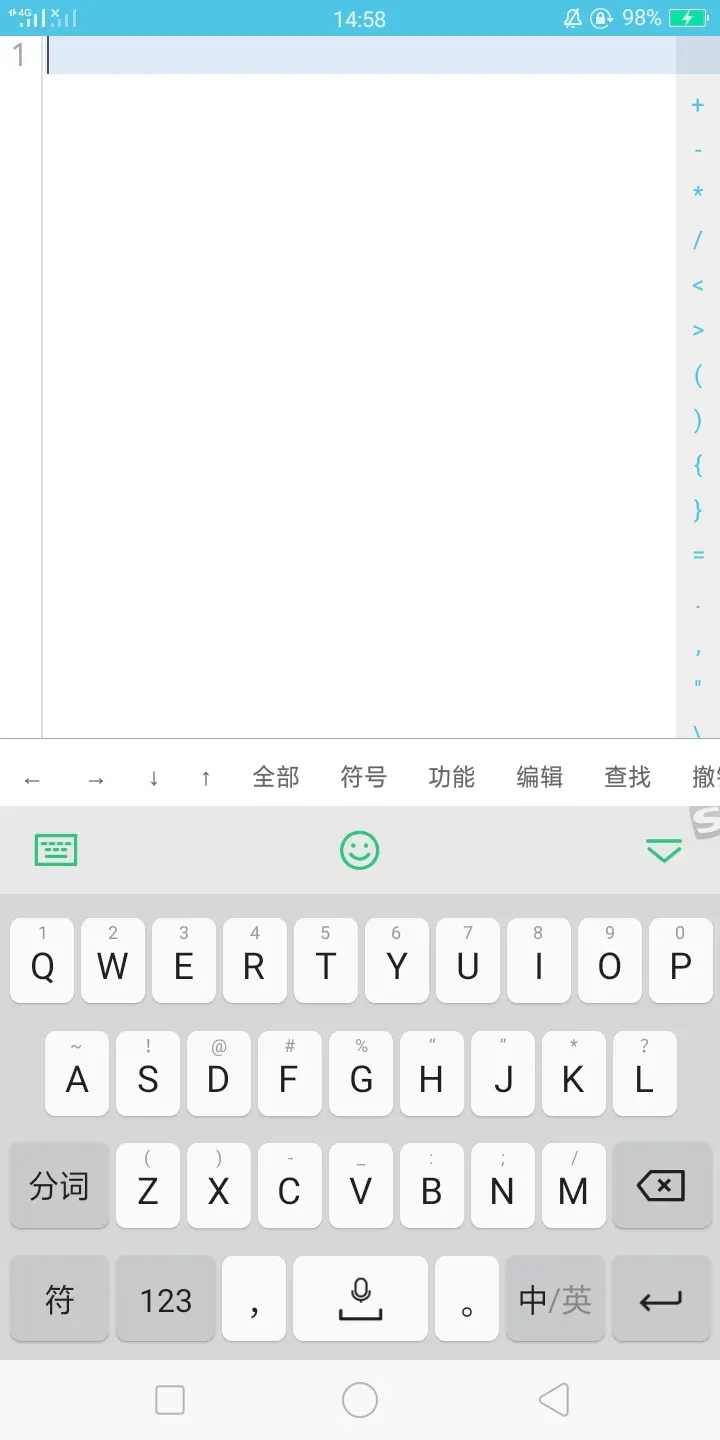
Task: Switch input language with 中/英 key
Action: pyautogui.click(x=555, y=1299)
